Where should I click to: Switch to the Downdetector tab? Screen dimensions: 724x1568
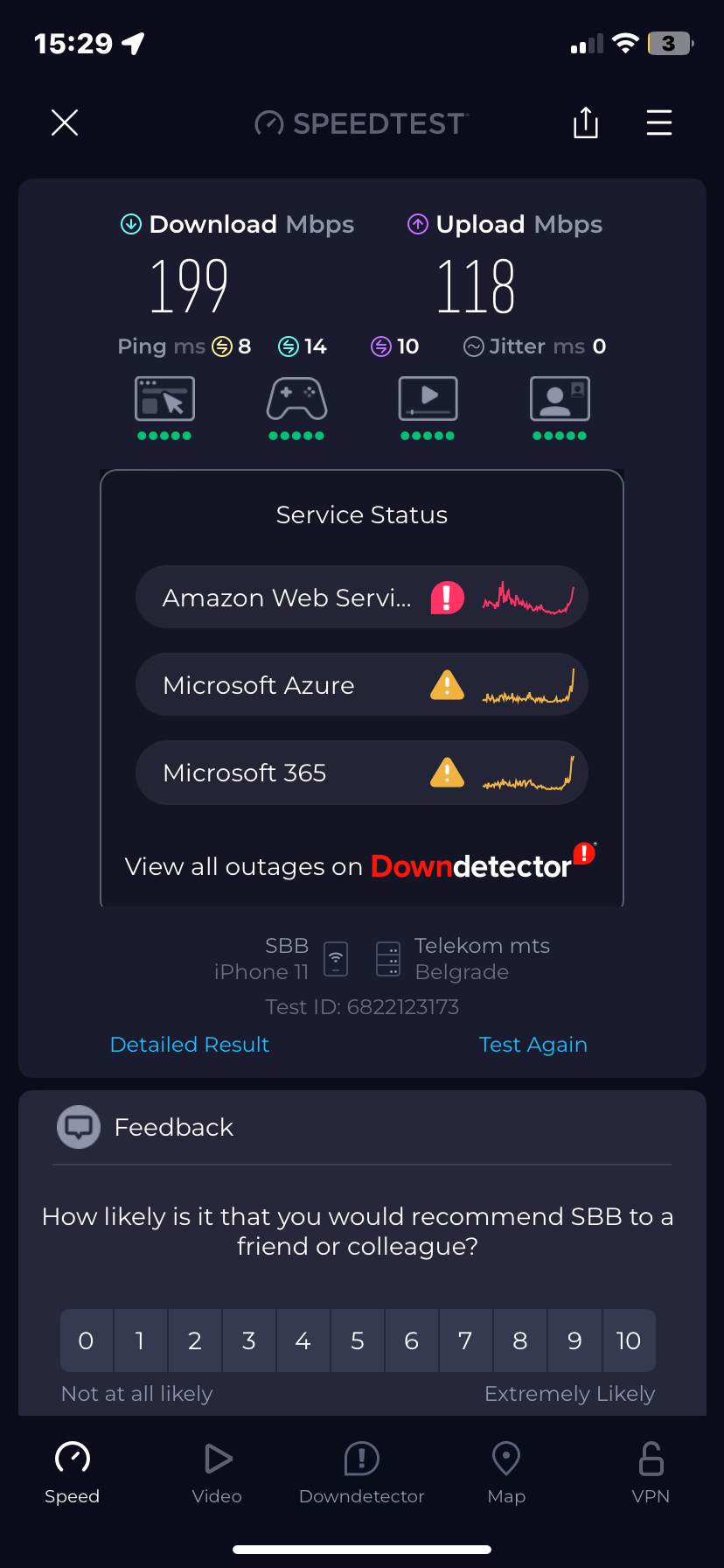point(361,1473)
